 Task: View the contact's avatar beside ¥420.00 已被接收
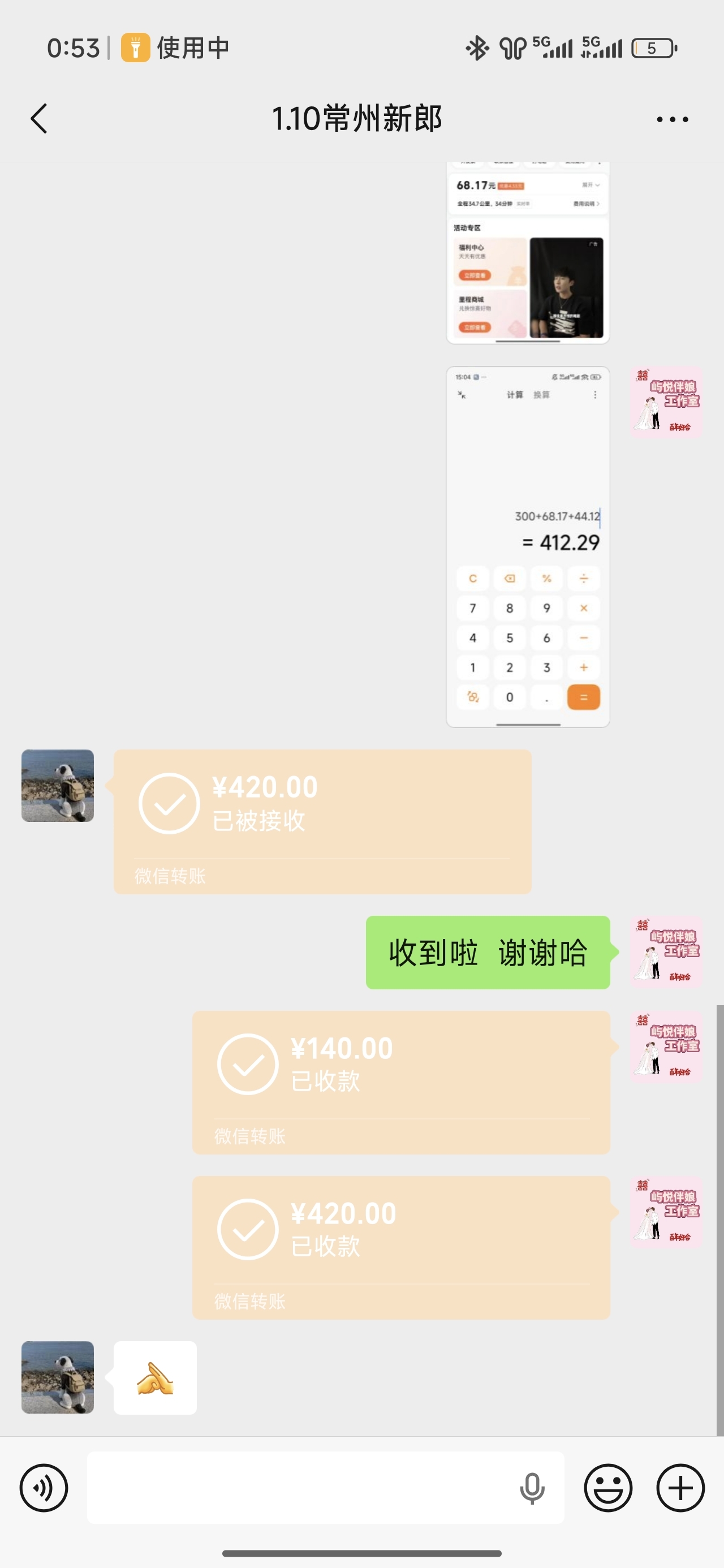58,785
